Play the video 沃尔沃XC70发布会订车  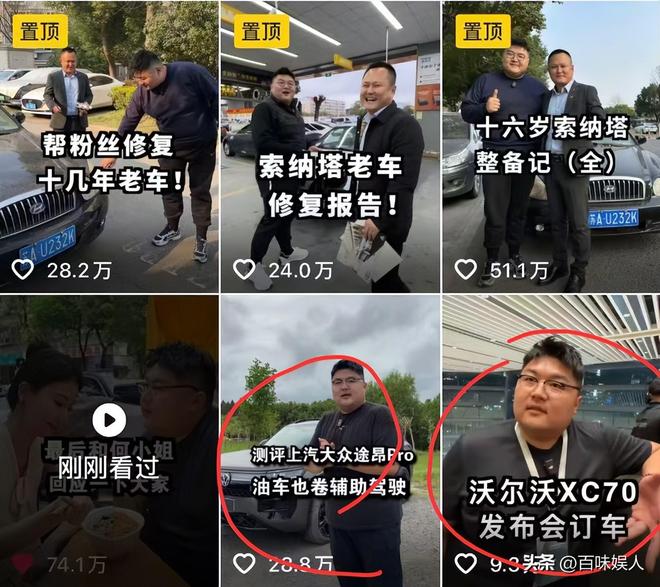click(x=551, y=440)
